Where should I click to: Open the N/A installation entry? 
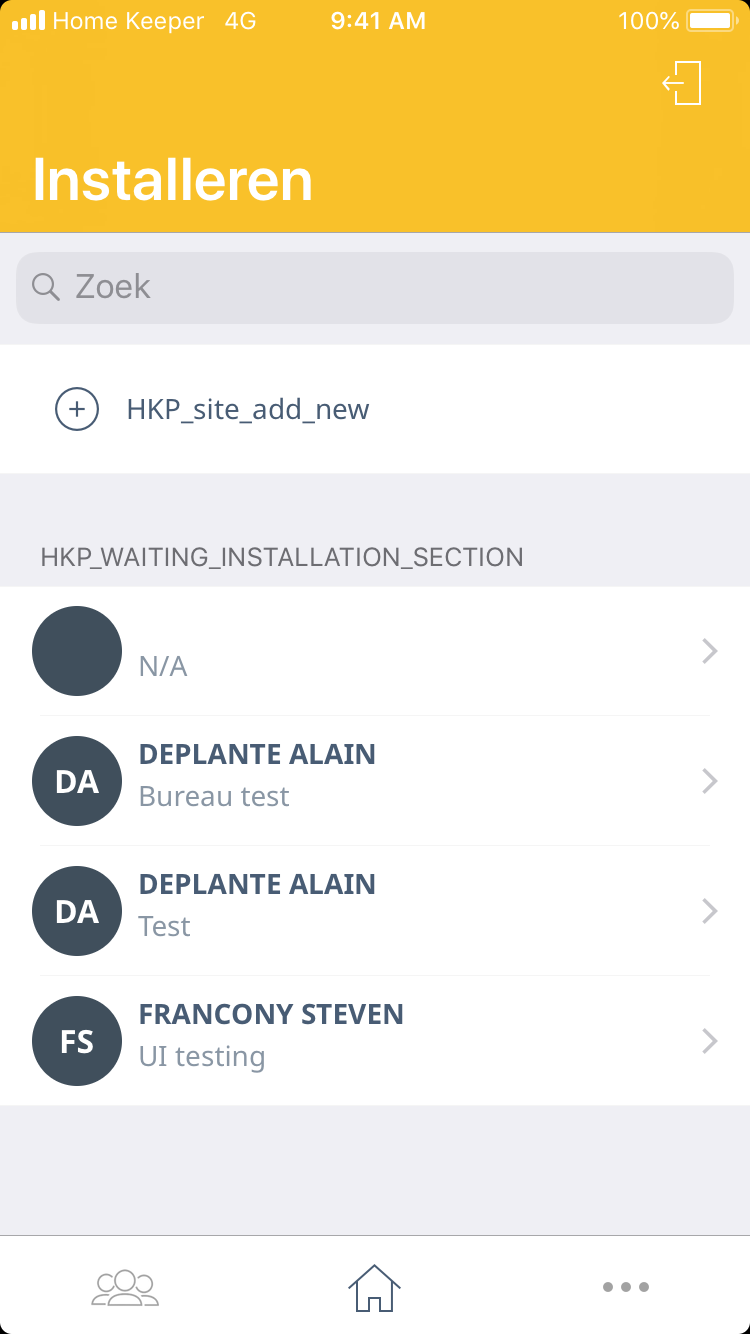[375, 651]
